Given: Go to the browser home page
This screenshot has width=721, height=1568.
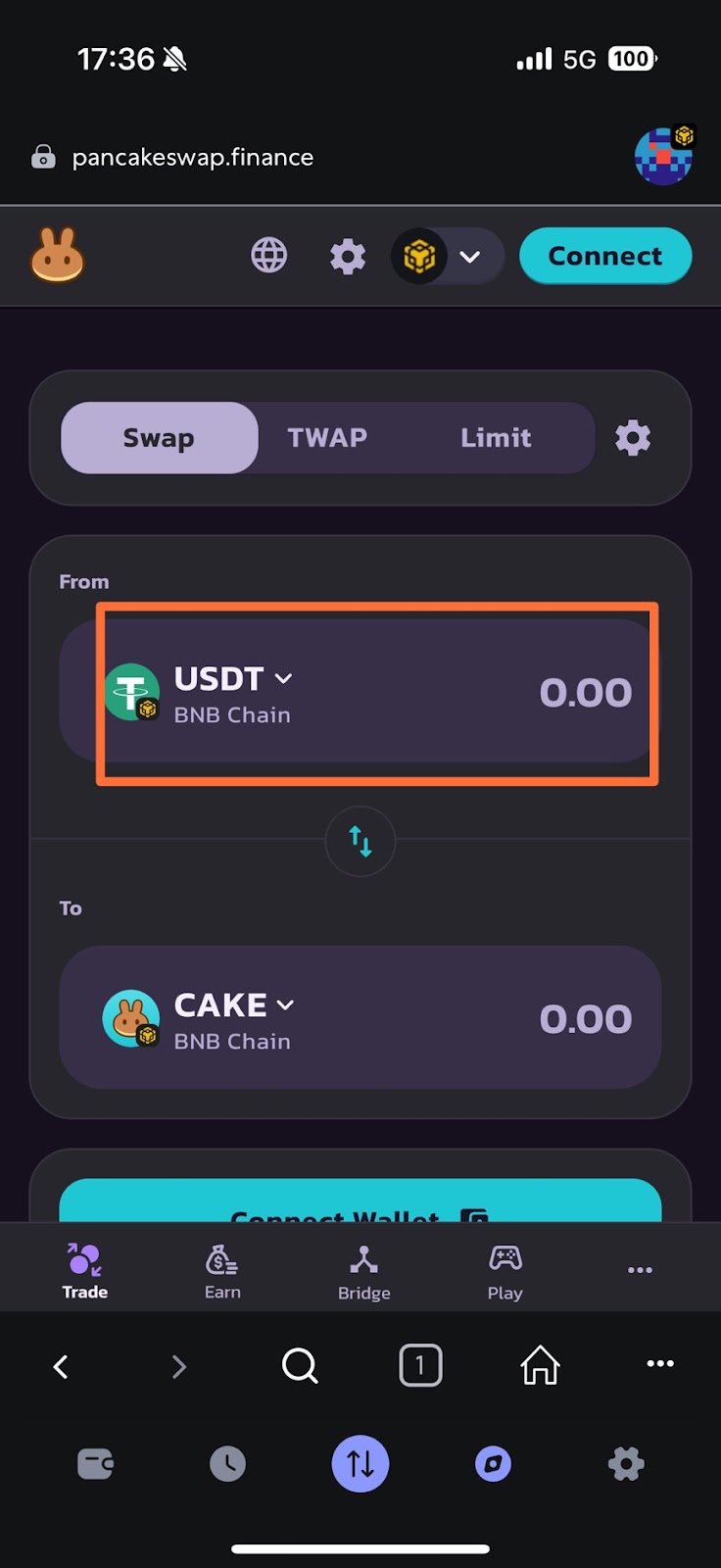Looking at the screenshot, I should pyautogui.click(x=540, y=1365).
